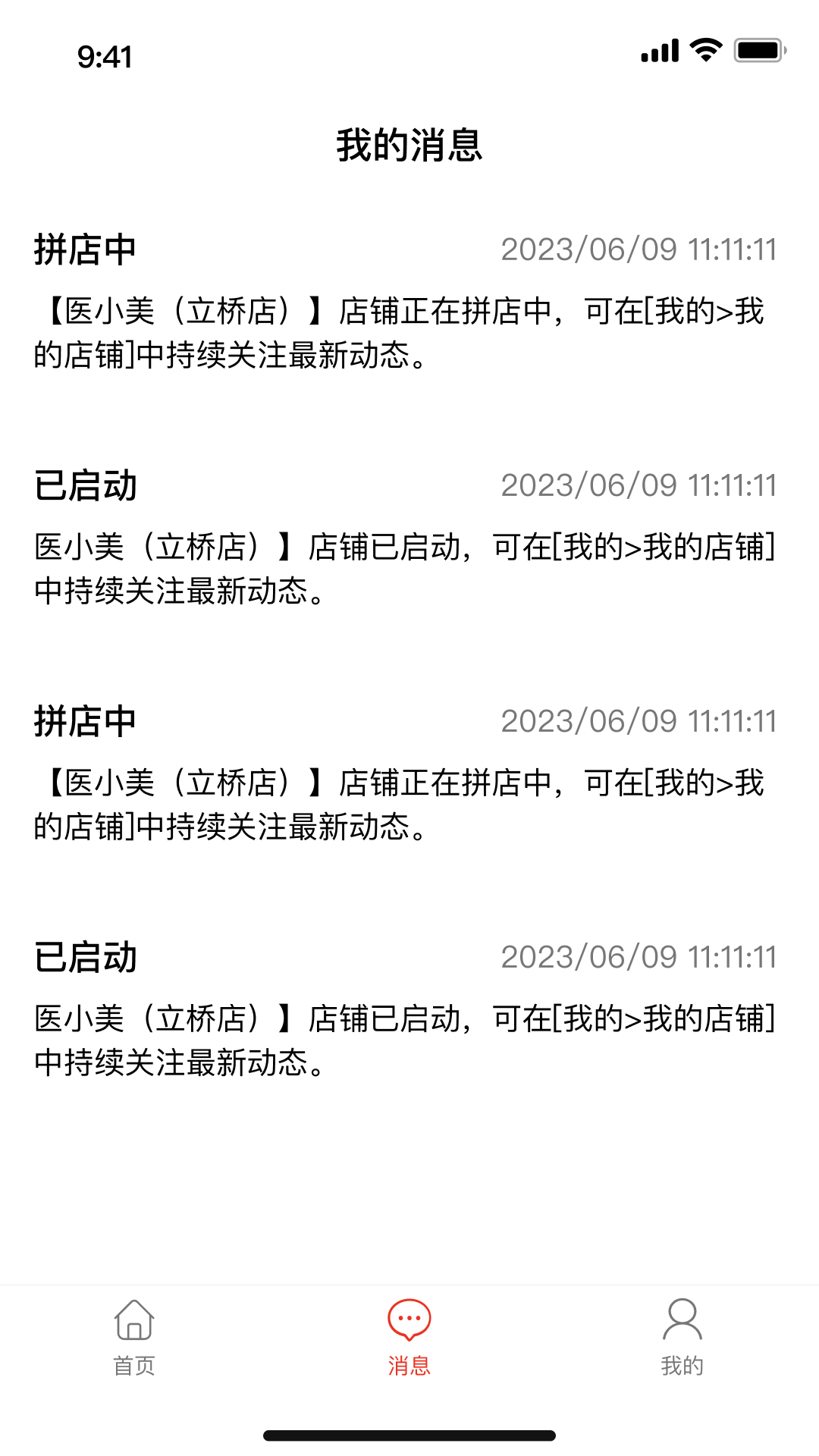Open the 我的 tab
This screenshot has height=1456, width=819.
click(x=682, y=1337)
